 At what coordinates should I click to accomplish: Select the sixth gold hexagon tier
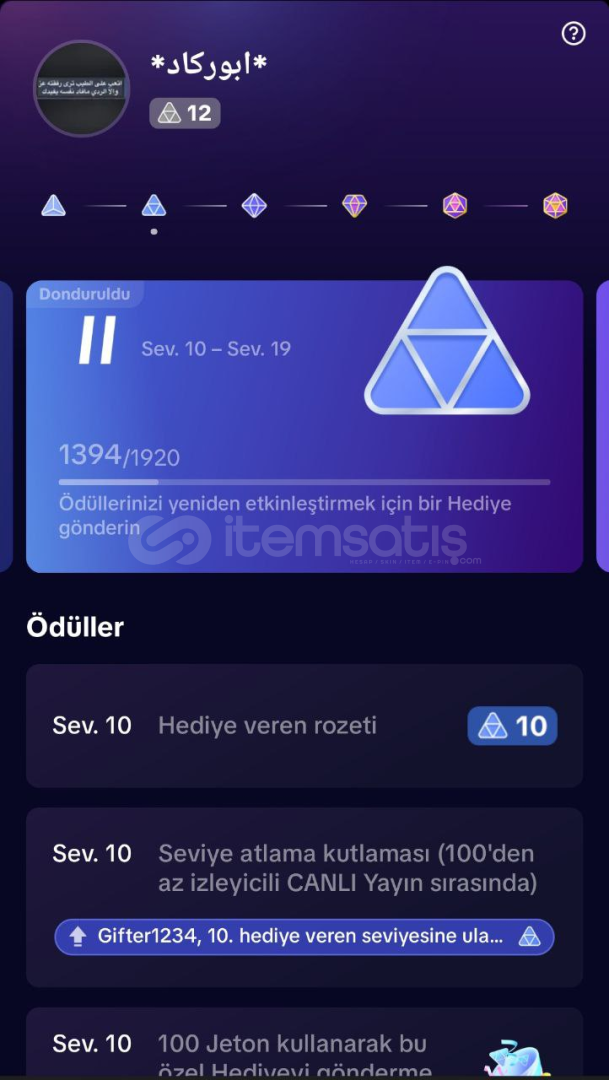coord(555,205)
